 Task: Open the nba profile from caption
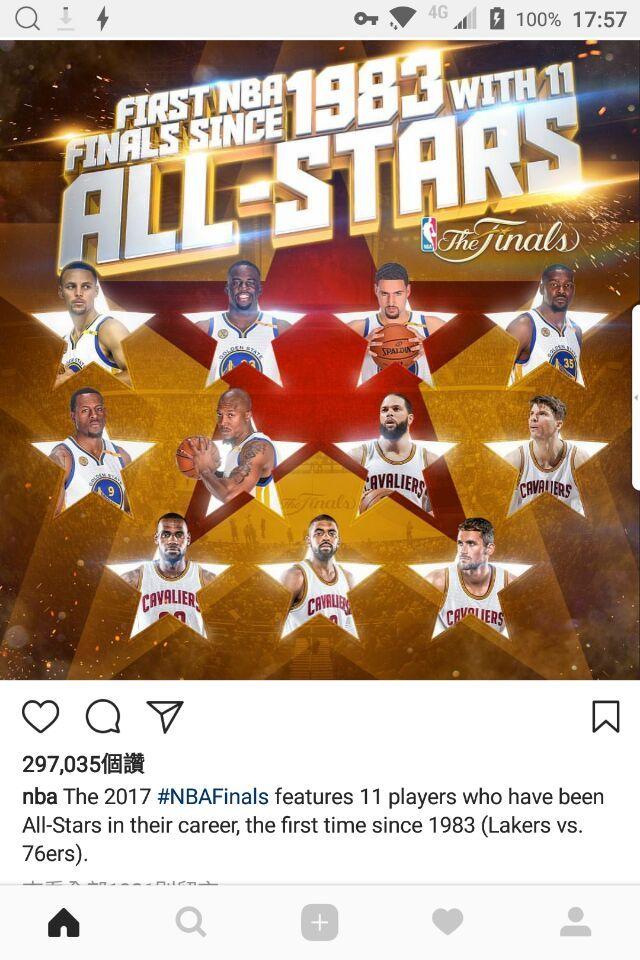[40, 797]
